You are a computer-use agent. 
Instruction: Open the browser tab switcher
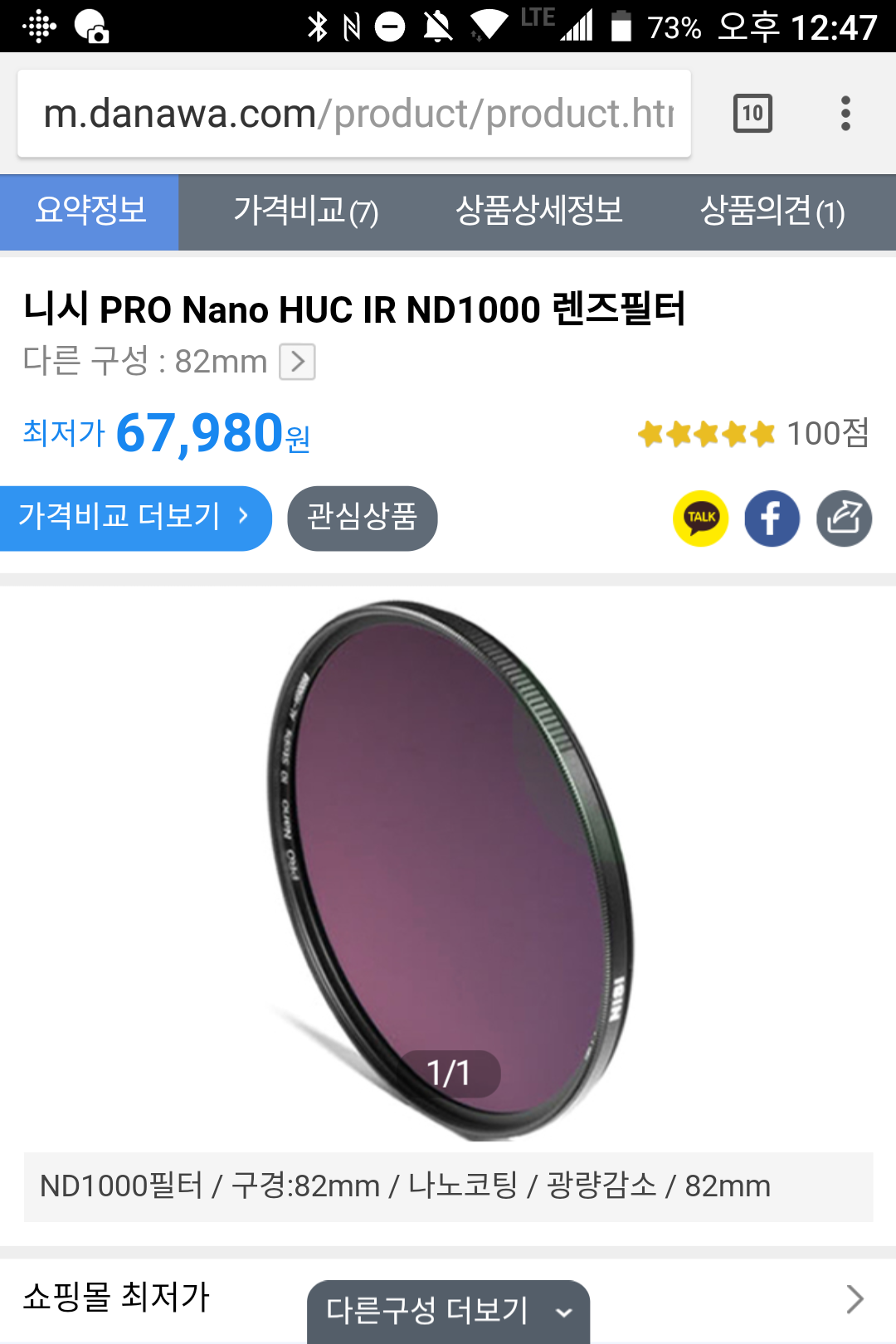click(752, 114)
